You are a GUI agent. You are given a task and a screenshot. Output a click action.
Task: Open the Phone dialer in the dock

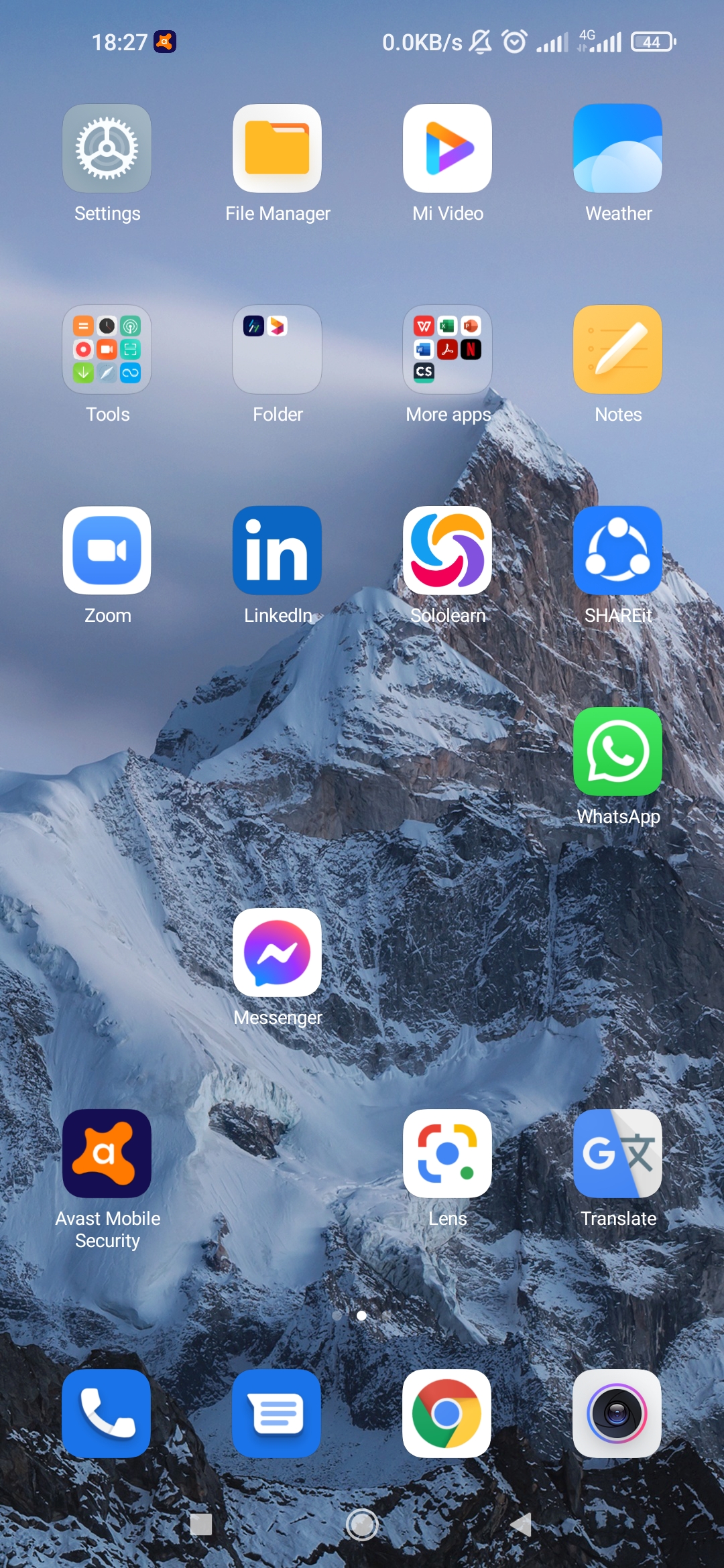point(107,1414)
